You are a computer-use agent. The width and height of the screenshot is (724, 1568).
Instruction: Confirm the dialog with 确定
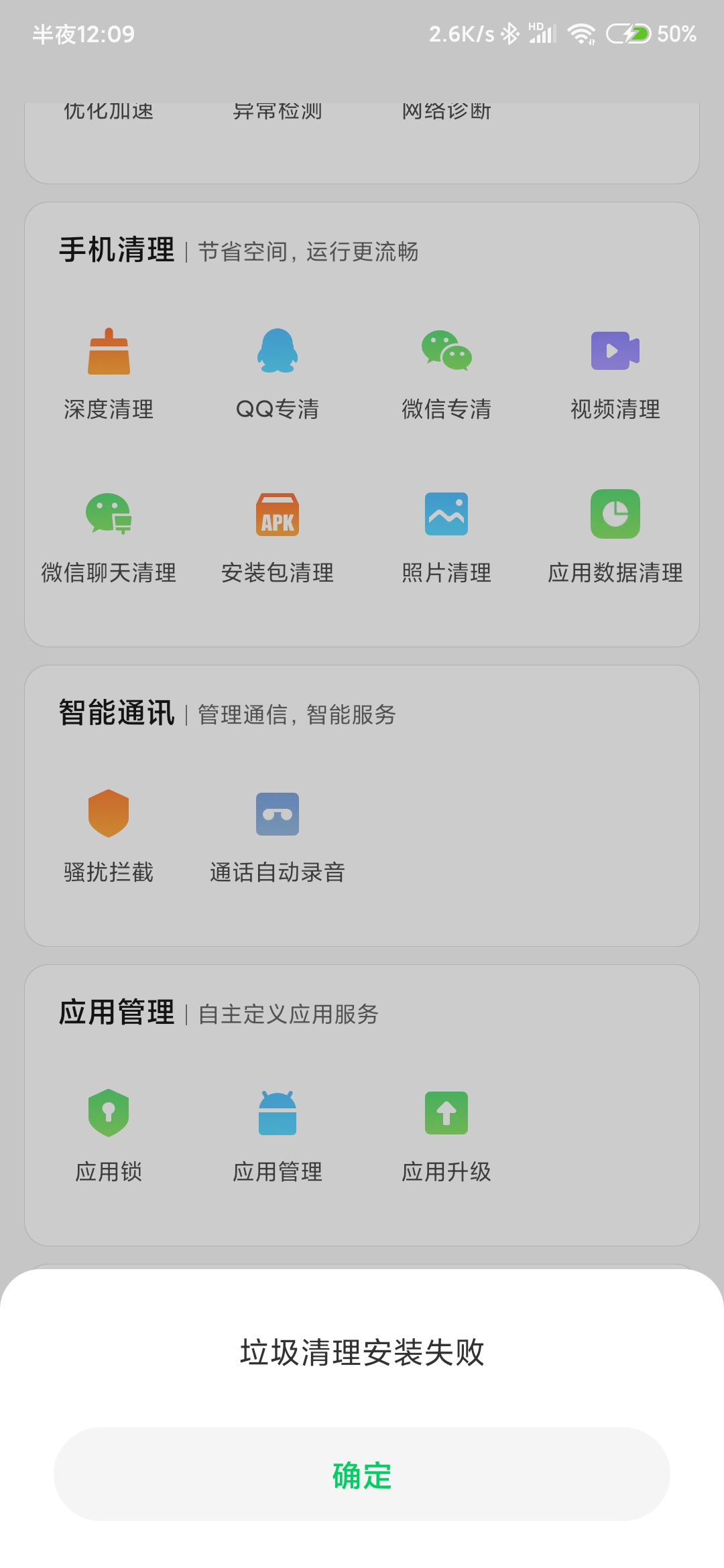(362, 1474)
